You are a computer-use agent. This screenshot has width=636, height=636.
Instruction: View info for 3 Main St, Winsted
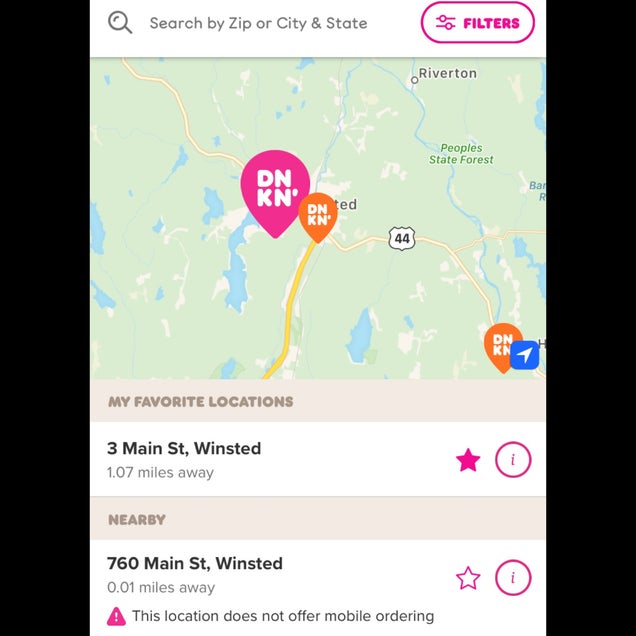tap(513, 460)
